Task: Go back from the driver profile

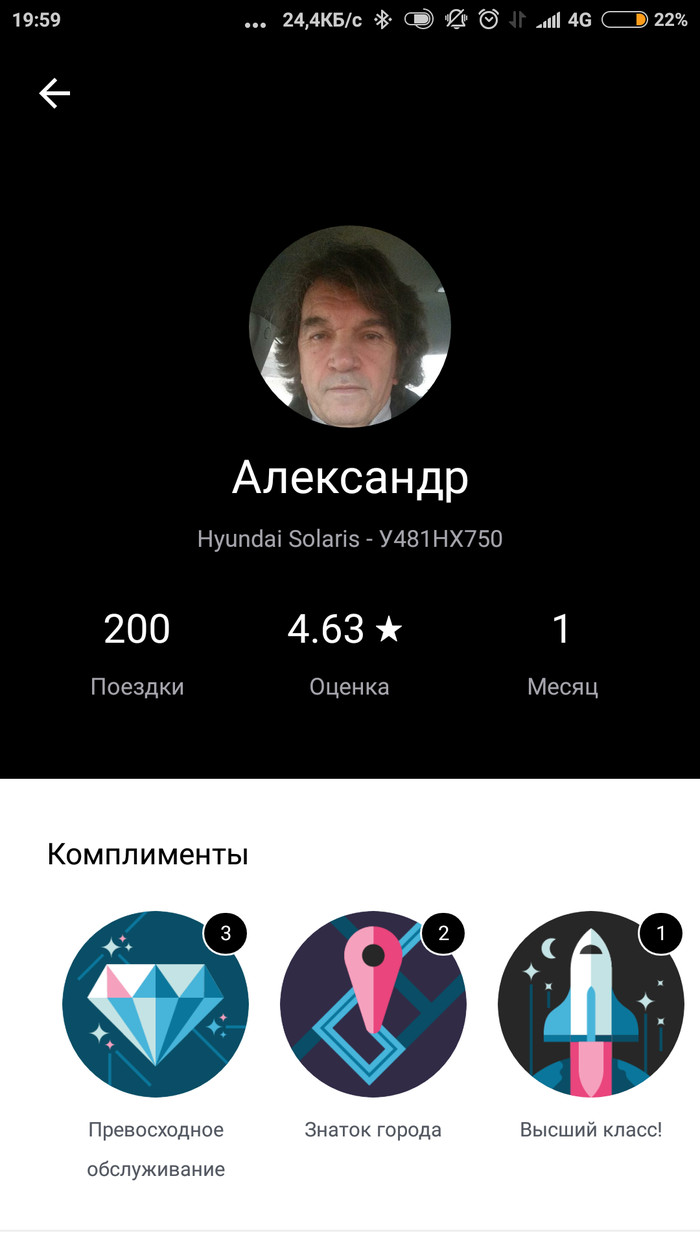Action: [x=55, y=94]
